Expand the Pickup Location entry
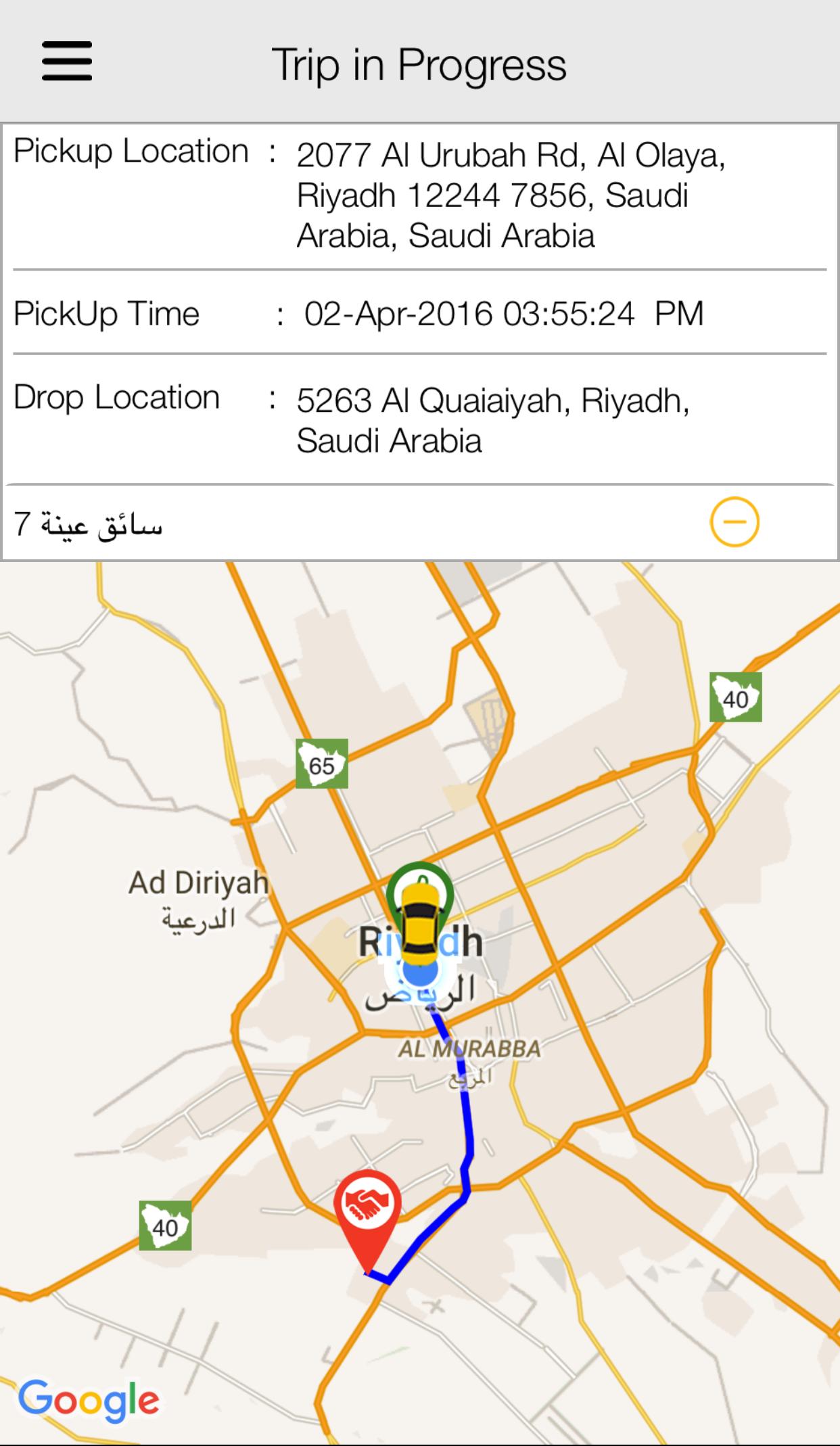The image size is (840, 1446). (133, 150)
